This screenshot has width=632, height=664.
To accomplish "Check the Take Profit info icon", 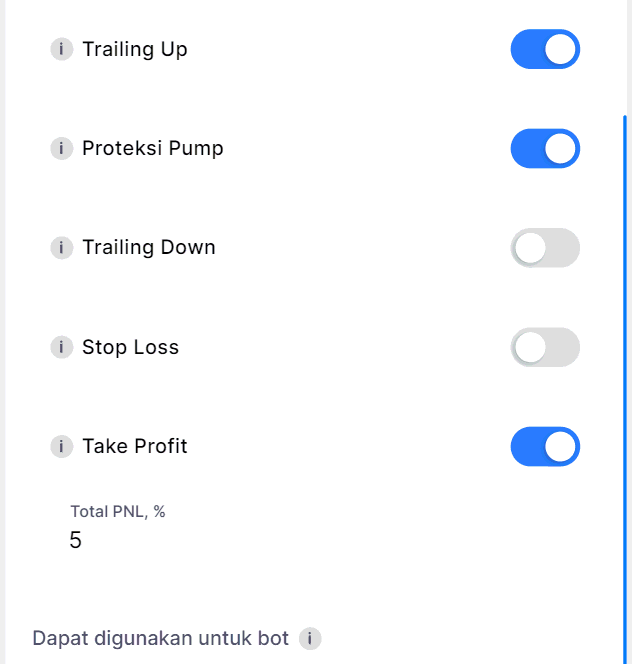I will click(62, 446).
